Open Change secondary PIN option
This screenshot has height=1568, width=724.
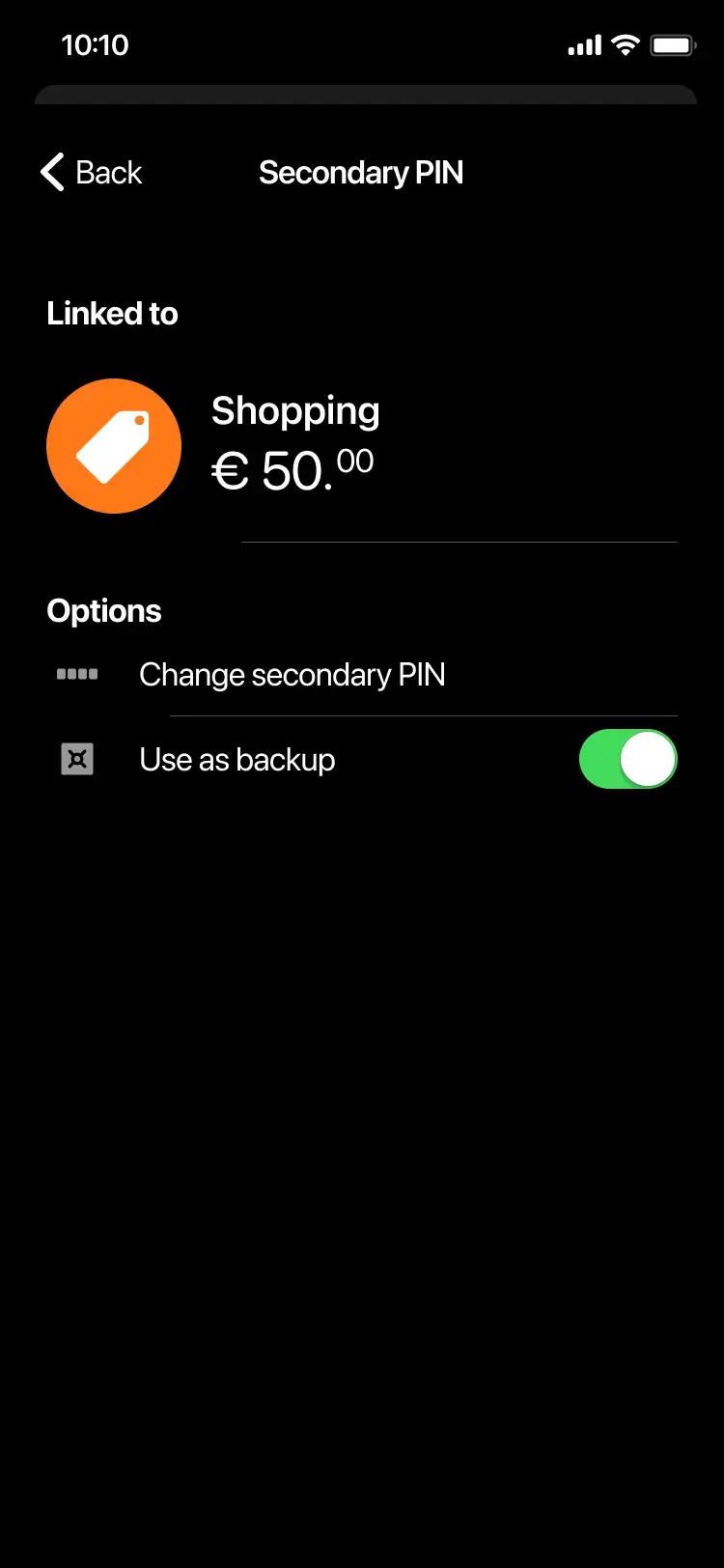tap(292, 675)
